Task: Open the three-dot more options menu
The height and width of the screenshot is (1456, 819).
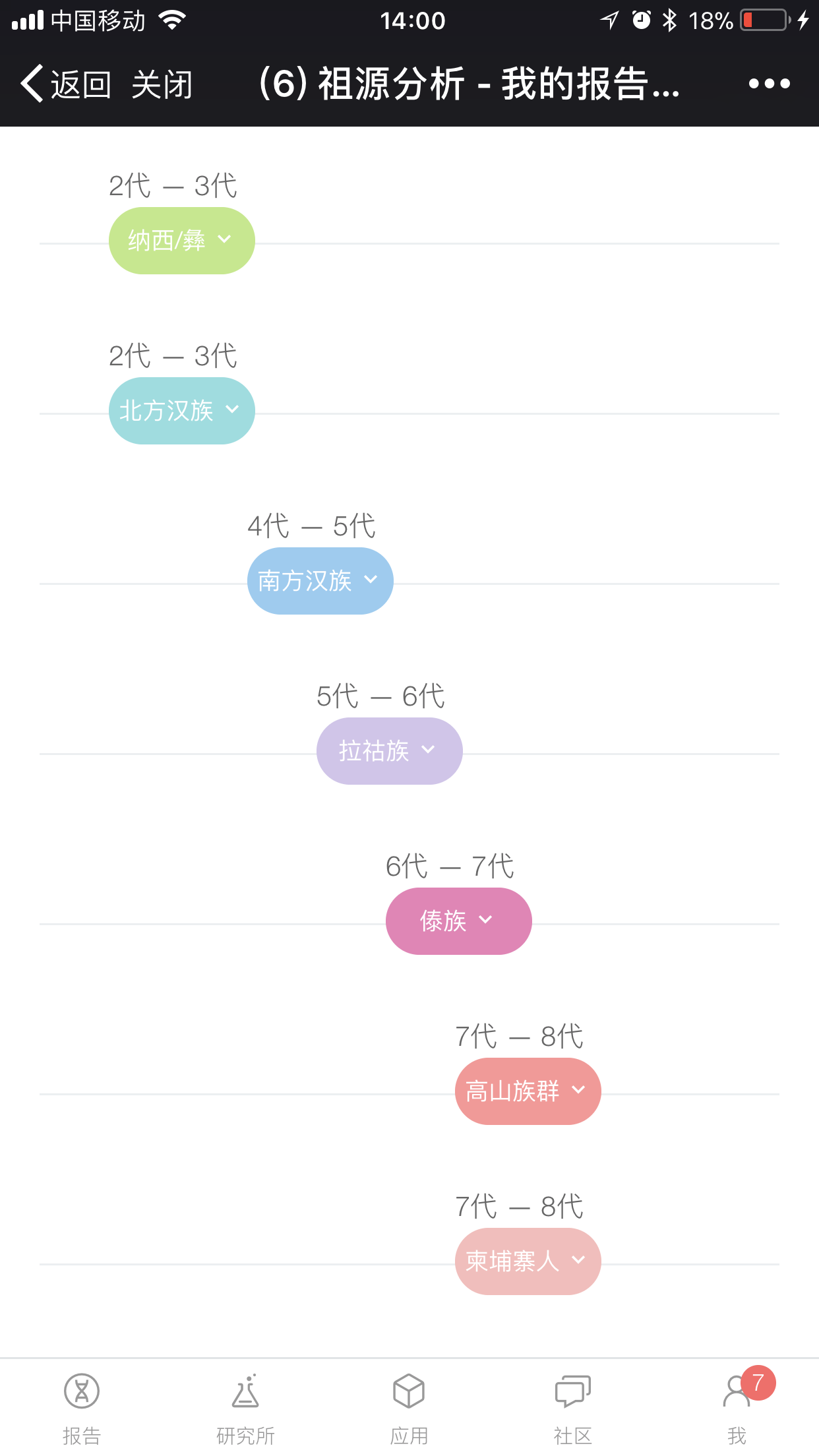Action: click(769, 84)
